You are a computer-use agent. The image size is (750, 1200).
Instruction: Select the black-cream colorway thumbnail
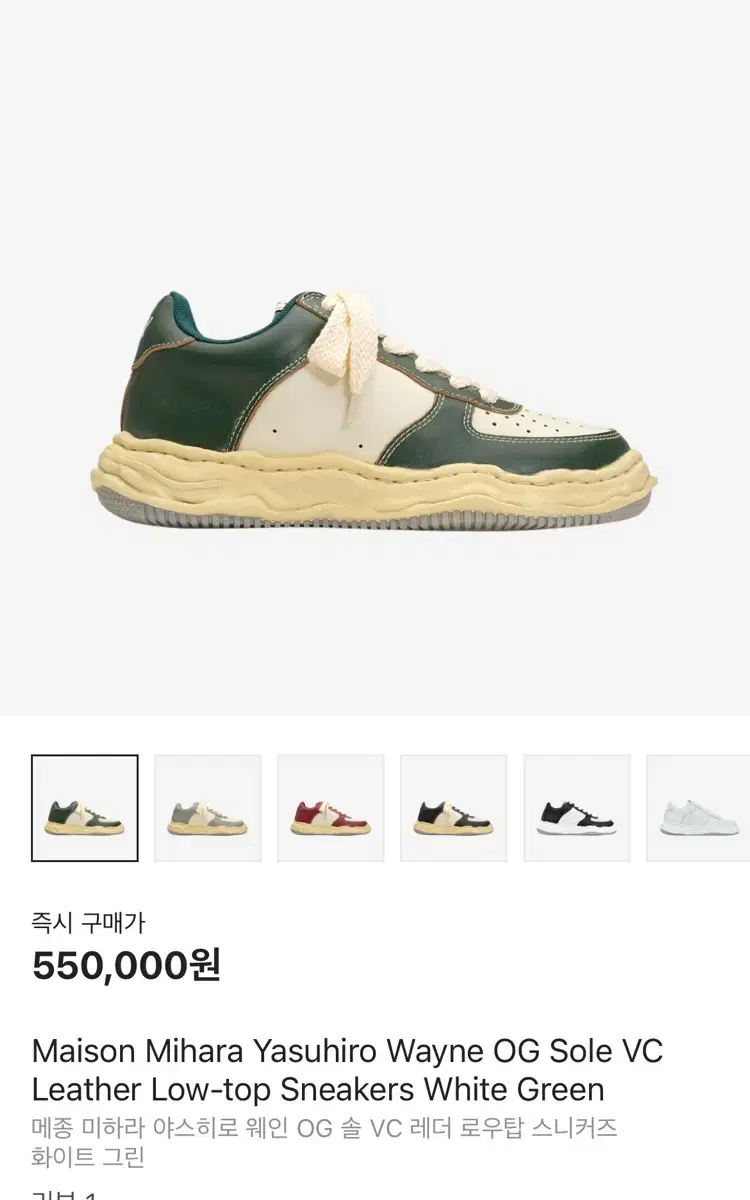pos(452,807)
